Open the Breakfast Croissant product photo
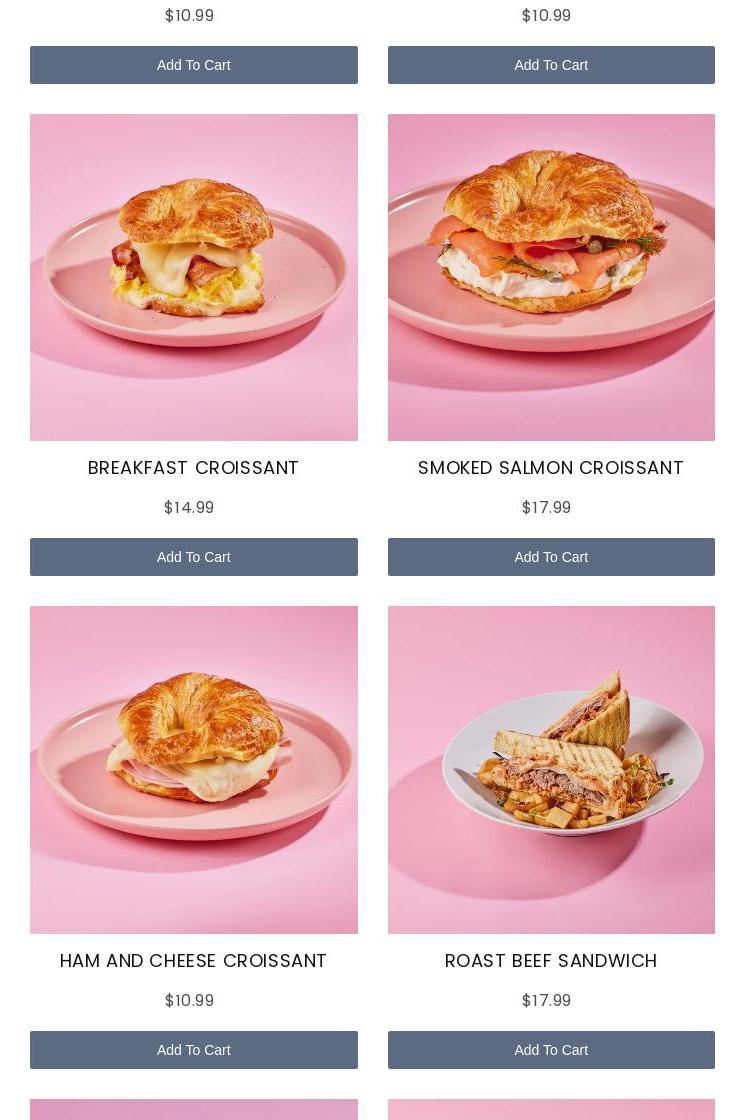This screenshot has width=745, height=1120. coord(193,277)
